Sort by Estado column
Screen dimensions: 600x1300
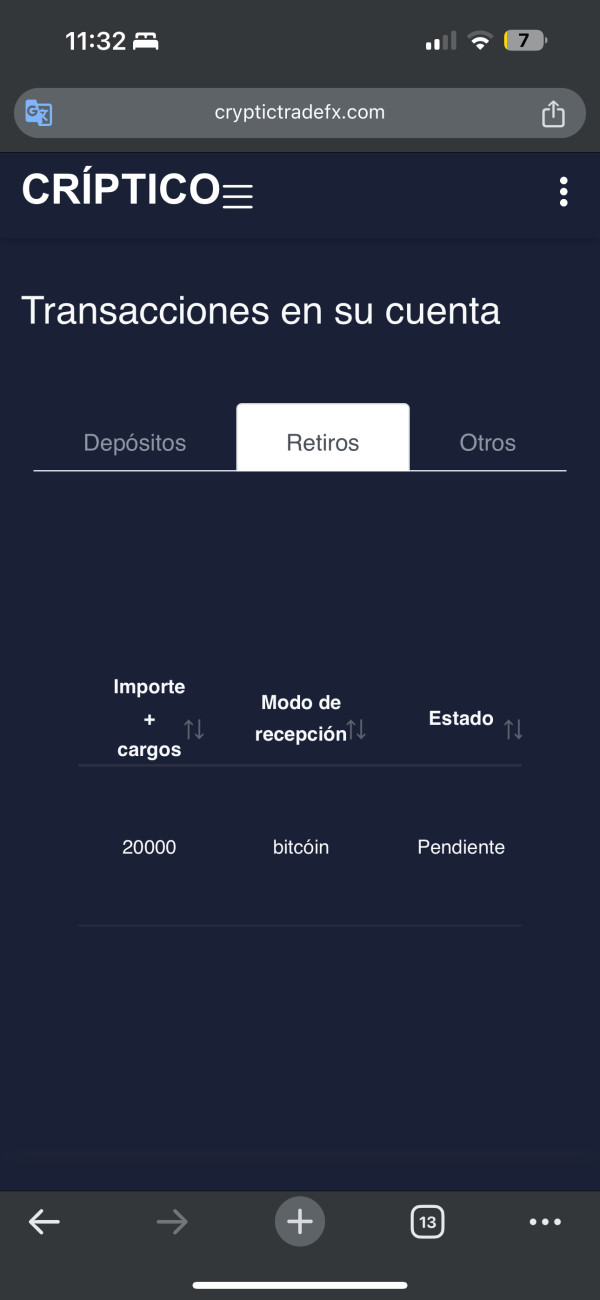pos(513,729)
